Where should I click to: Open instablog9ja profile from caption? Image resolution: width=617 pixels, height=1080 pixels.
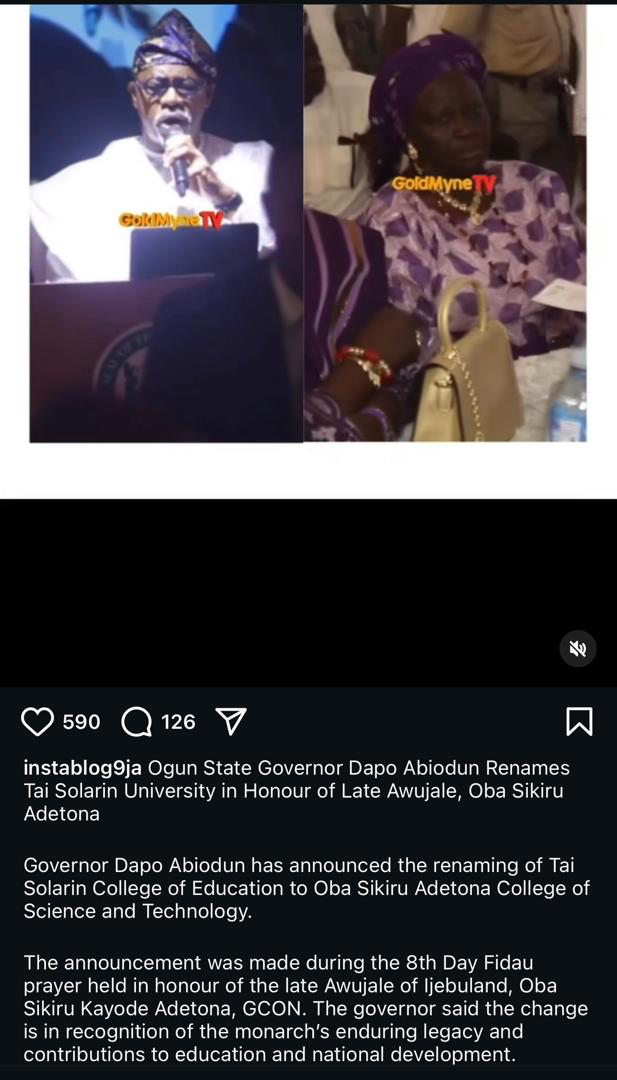coord(82,768)
